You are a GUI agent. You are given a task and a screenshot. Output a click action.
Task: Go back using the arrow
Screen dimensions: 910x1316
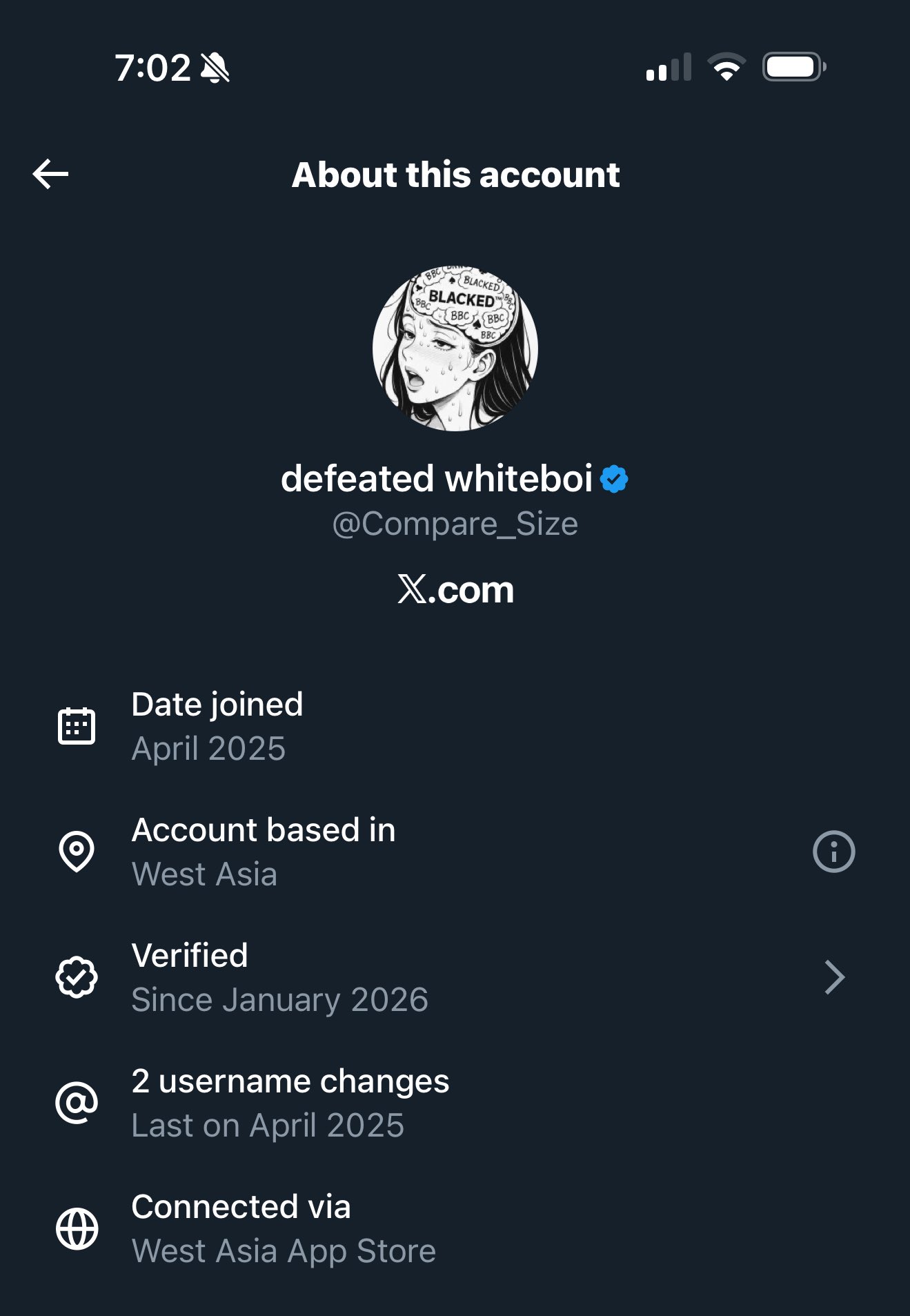pyautogui.click(x=50, y=174)
